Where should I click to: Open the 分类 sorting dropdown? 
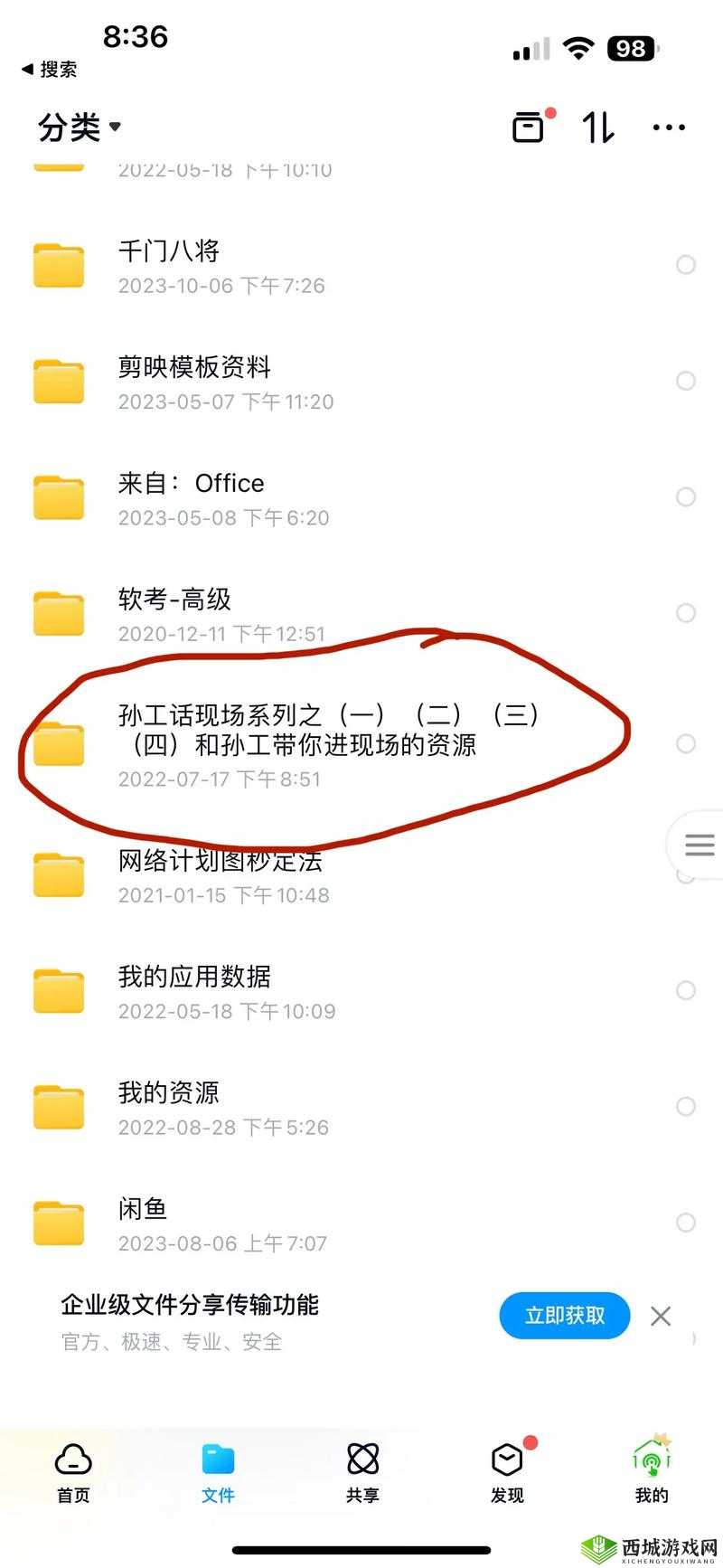tap(77, 127)
